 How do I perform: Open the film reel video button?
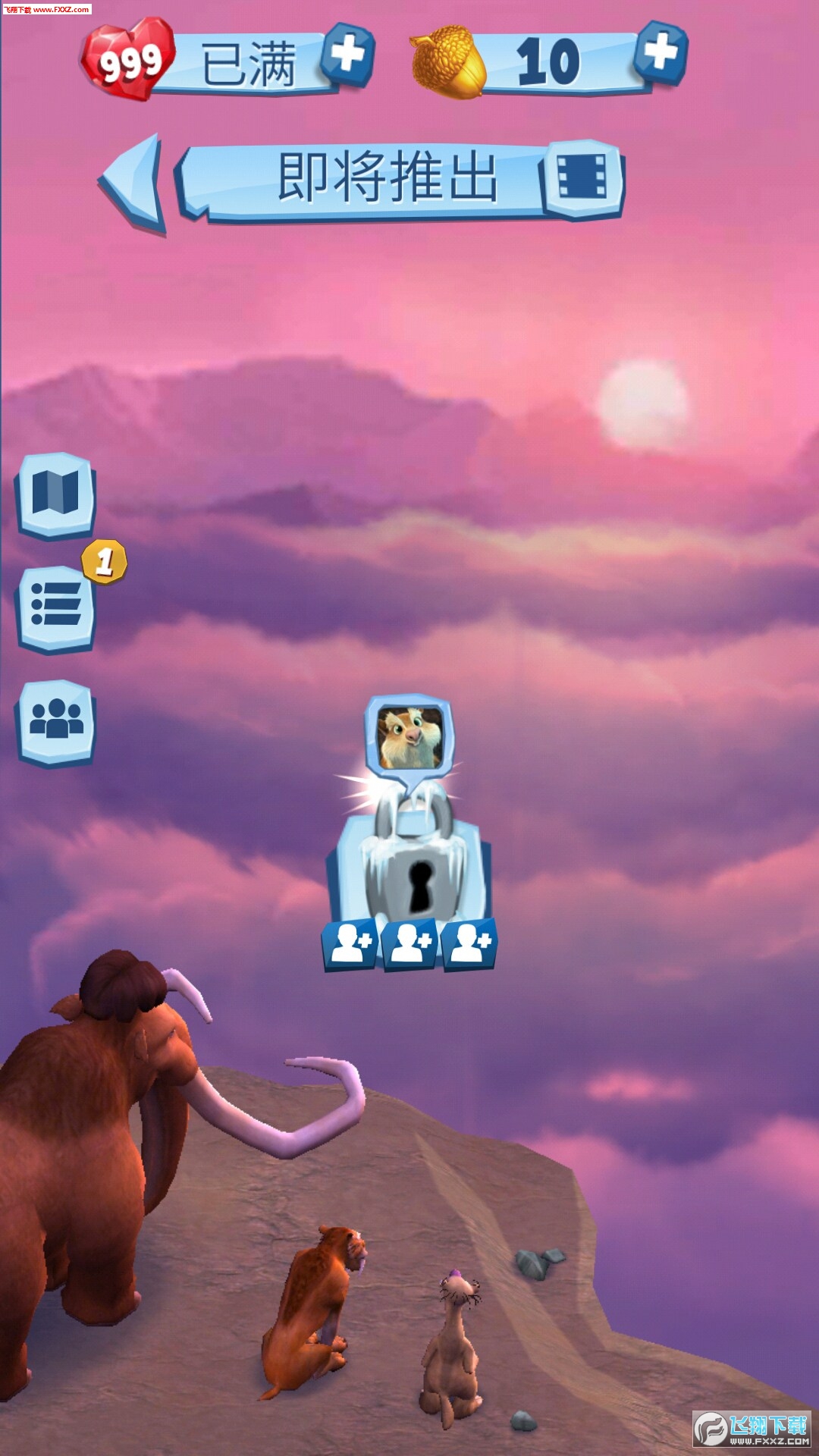click(x=582, y=179)
